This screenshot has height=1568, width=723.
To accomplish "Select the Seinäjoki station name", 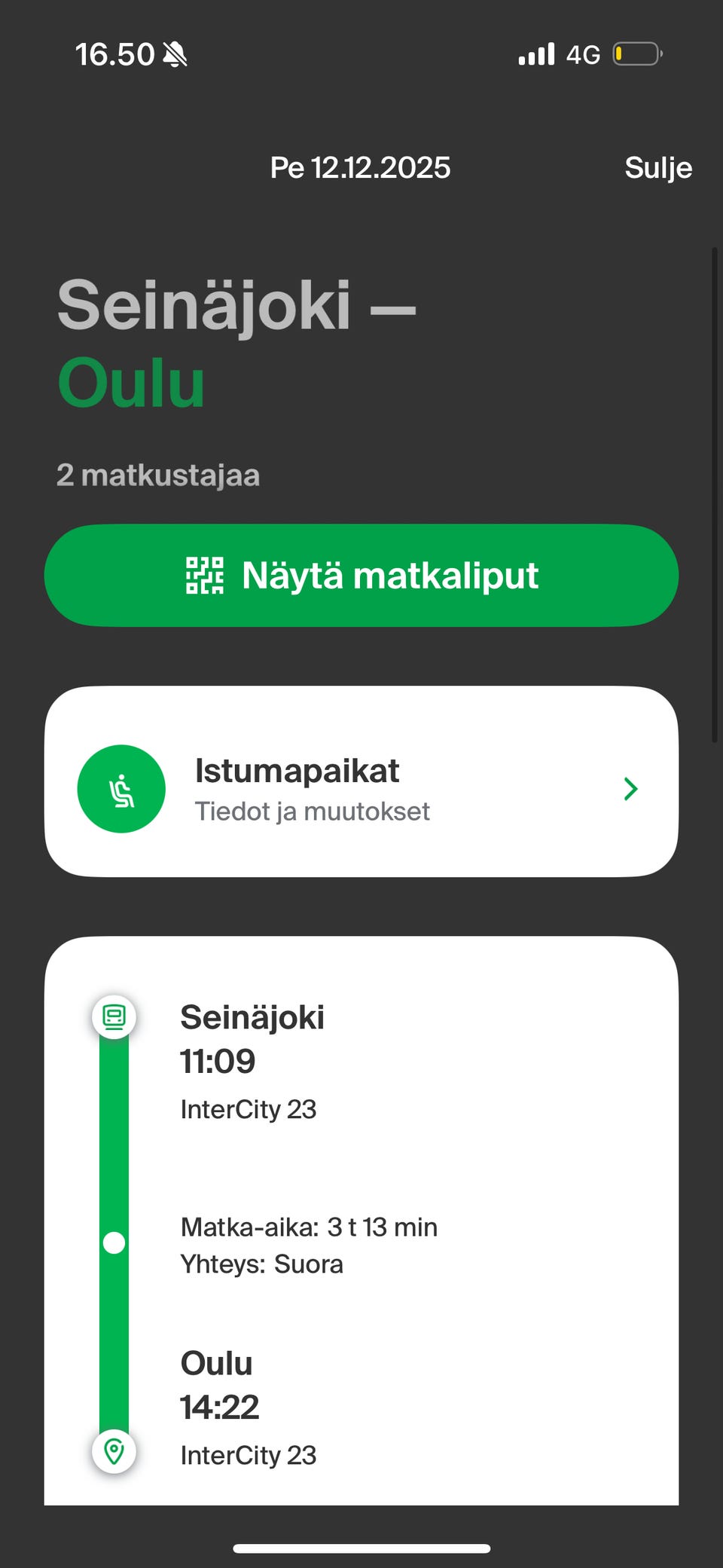I will click(252, 1016).
